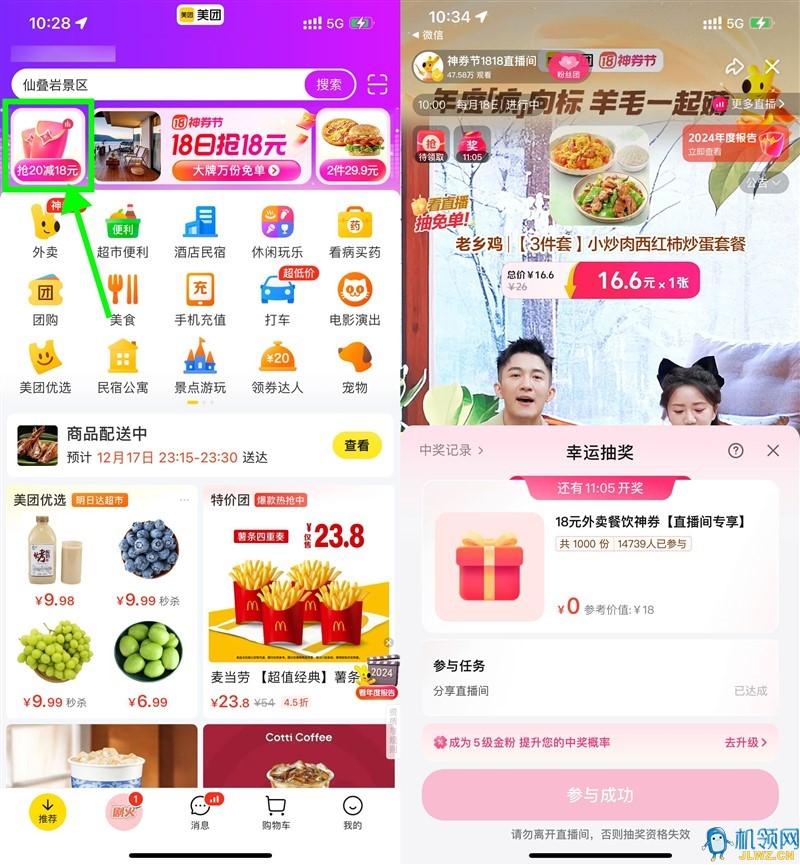Open the 幸运抽奖 help question icon

tap(736, 451)
